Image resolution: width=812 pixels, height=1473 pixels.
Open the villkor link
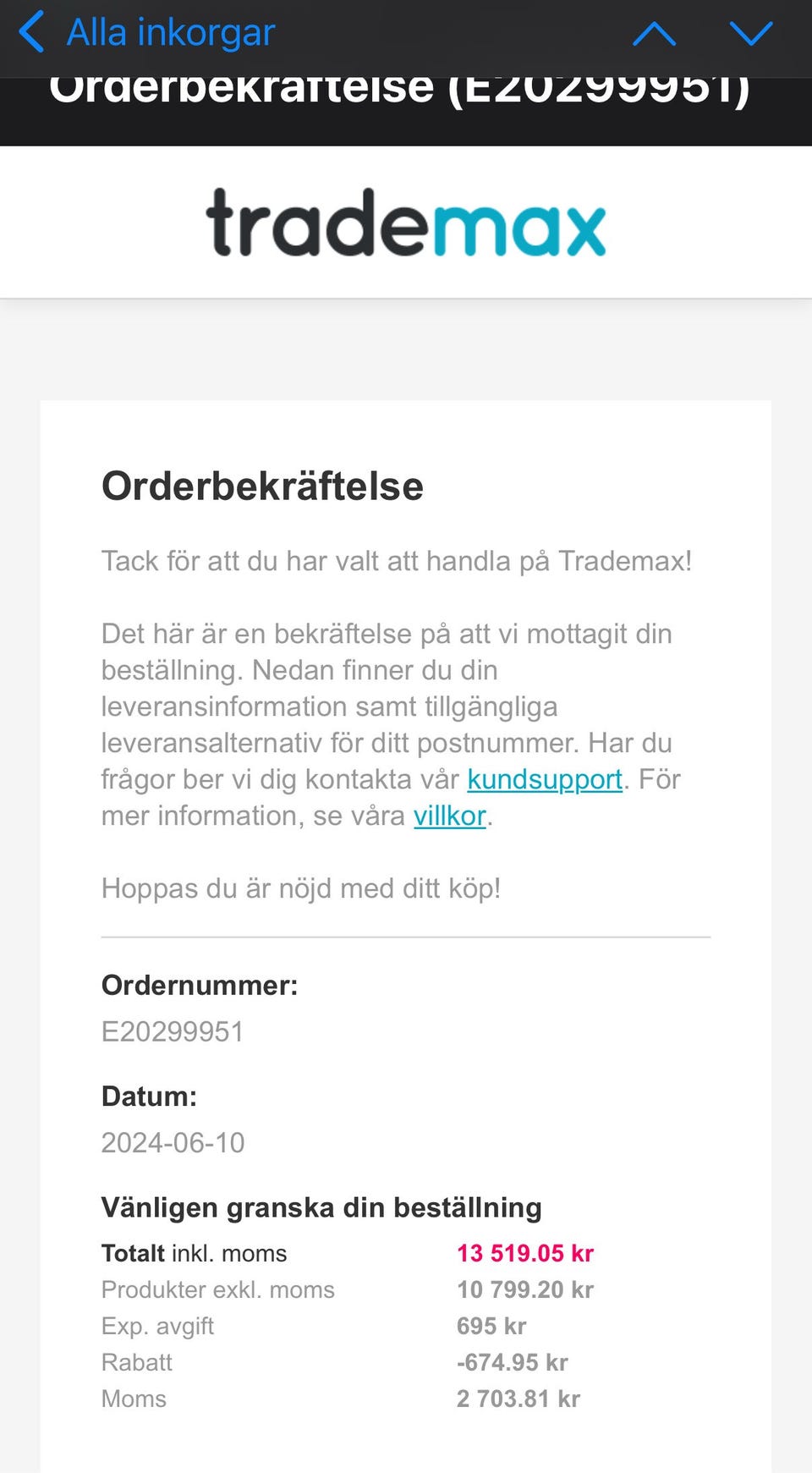(x=448, y=816)
